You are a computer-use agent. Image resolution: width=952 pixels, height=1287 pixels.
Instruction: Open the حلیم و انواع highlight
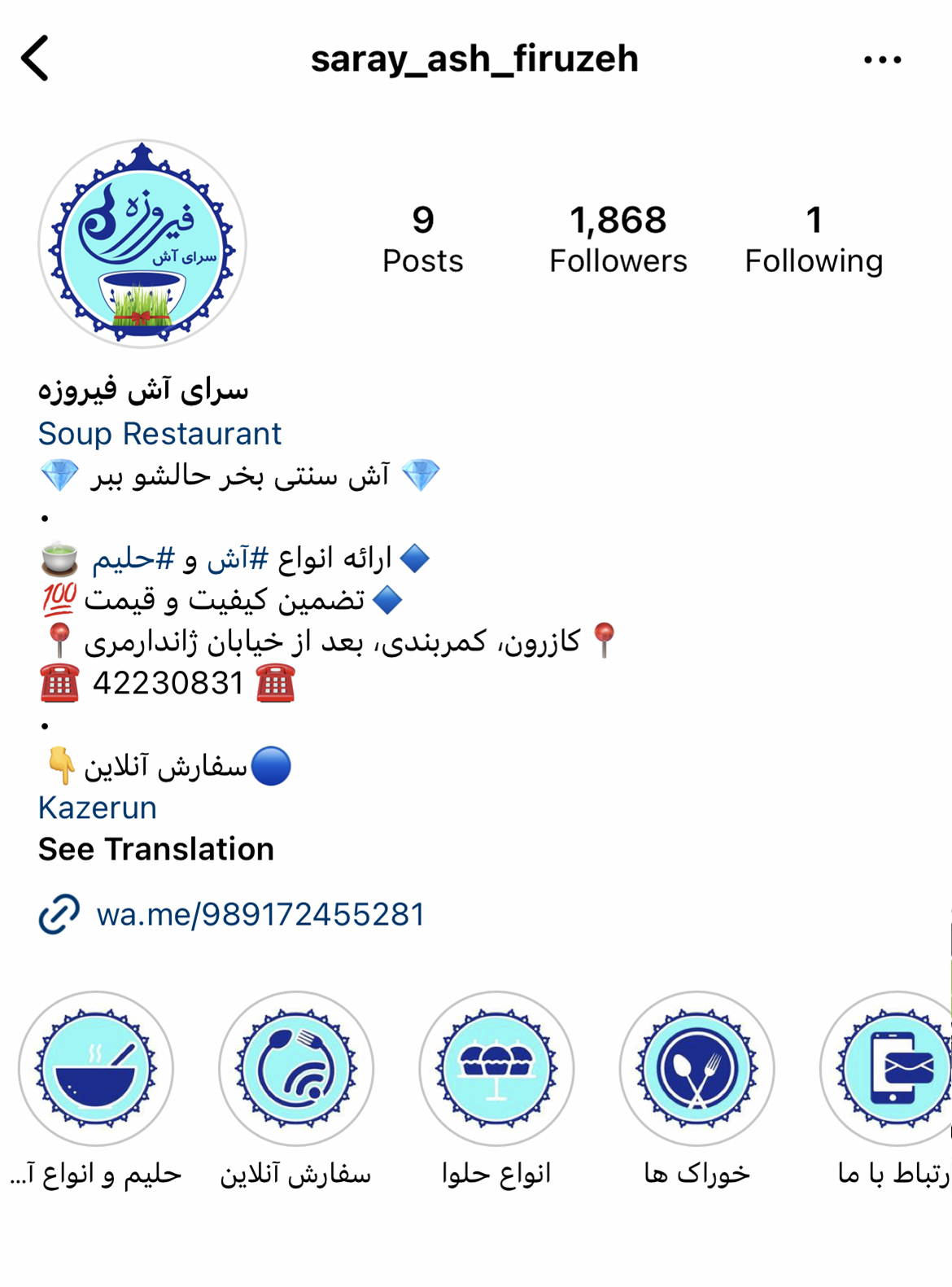point(96,1069)
